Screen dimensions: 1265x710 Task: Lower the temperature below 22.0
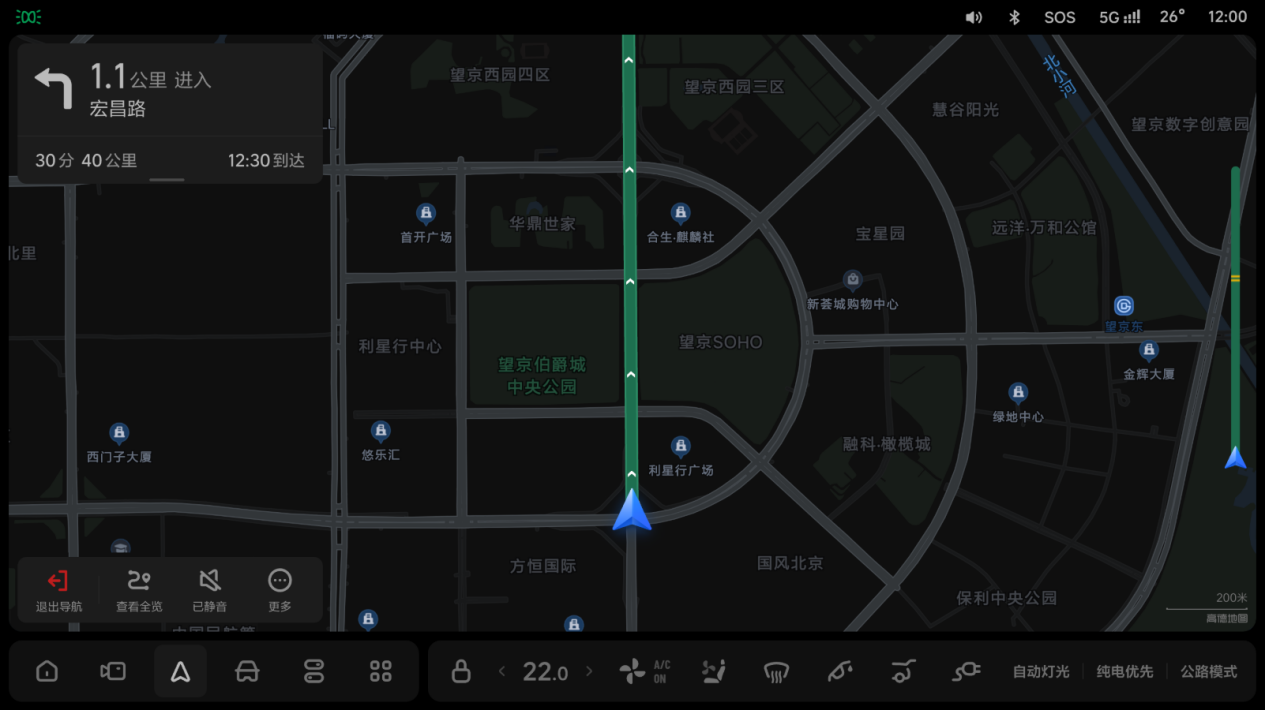502,671
